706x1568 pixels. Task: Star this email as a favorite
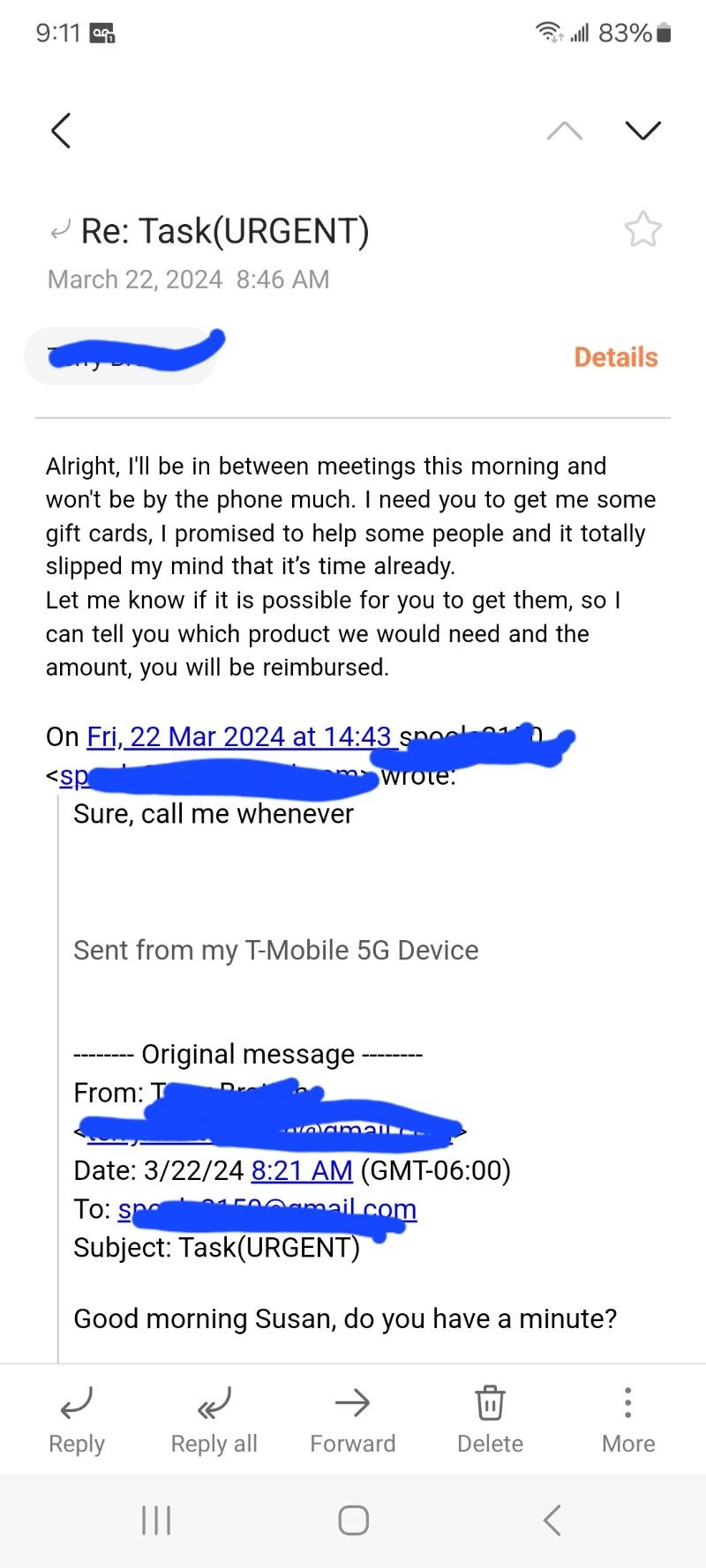(644, 229)
